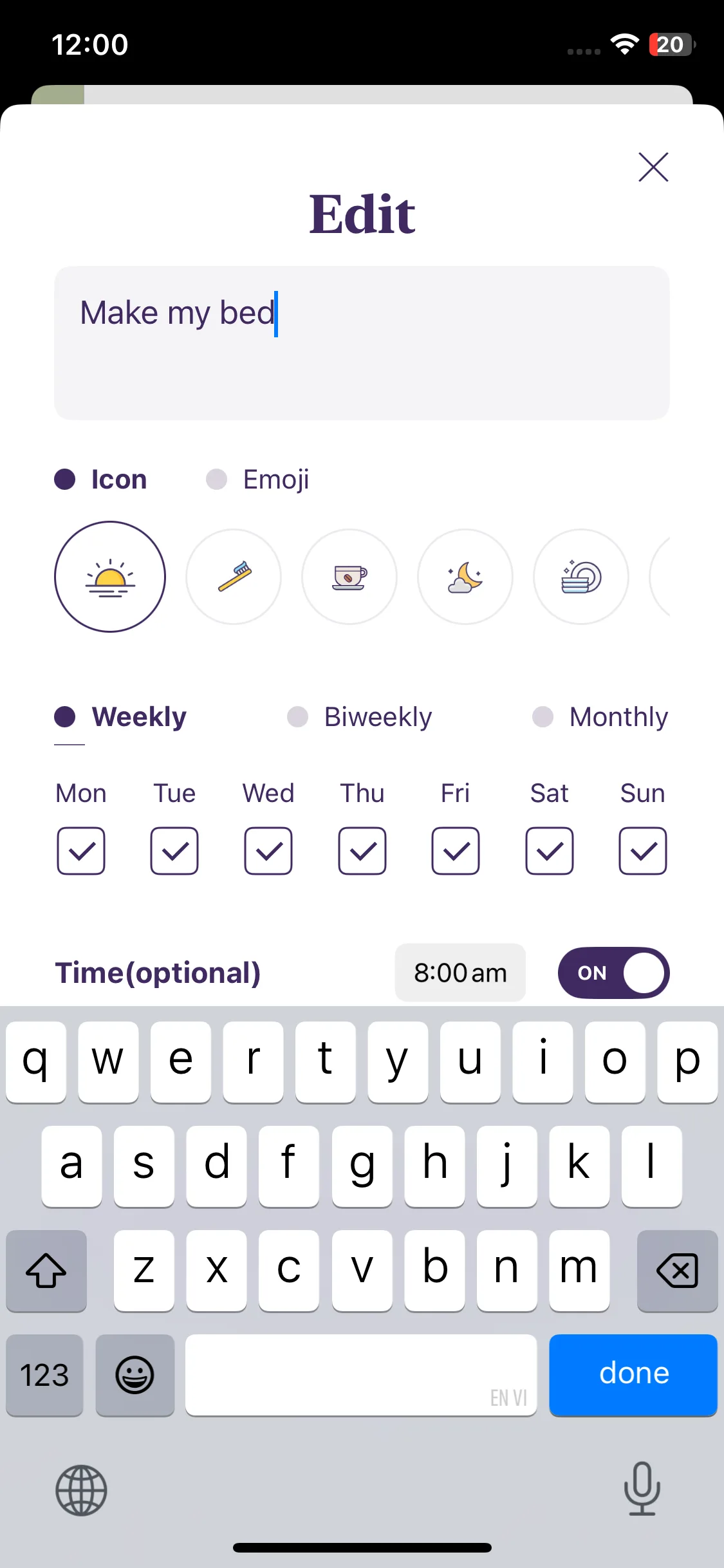Select the Icon radio option

click(101, 480)
